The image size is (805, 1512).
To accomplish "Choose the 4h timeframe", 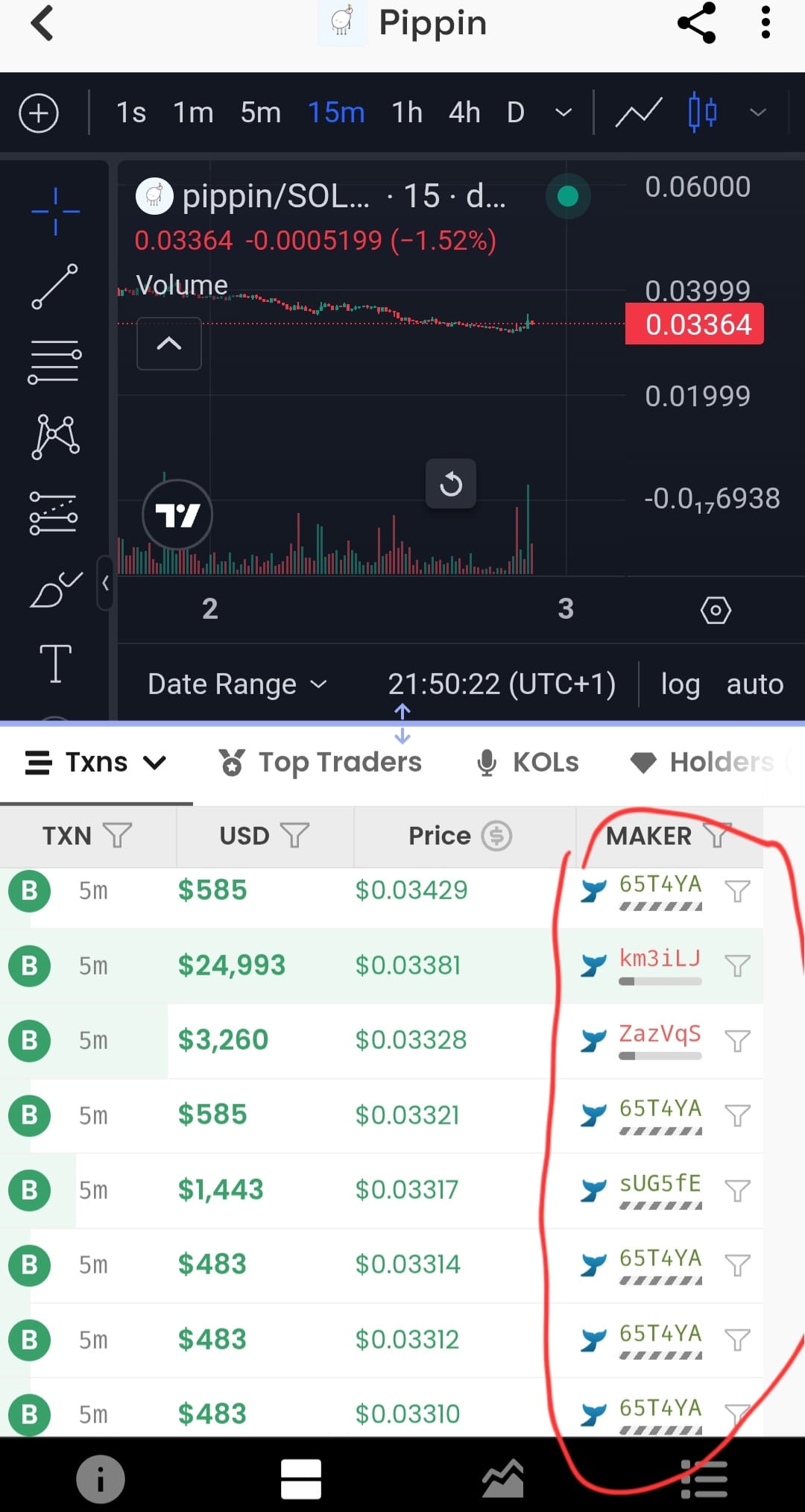I will point(464,113).
